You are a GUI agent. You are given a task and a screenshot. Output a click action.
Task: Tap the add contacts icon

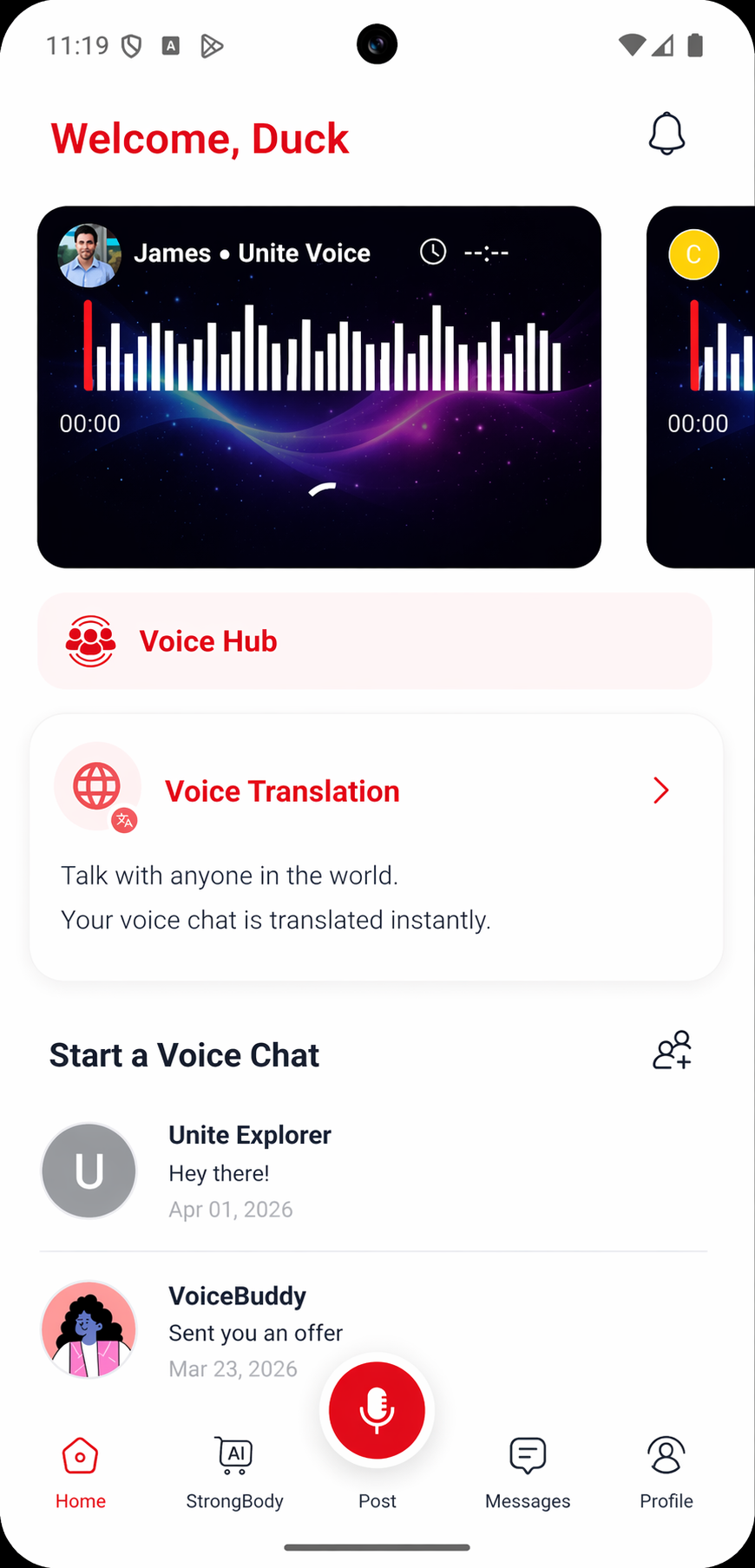click(672, 1051)
